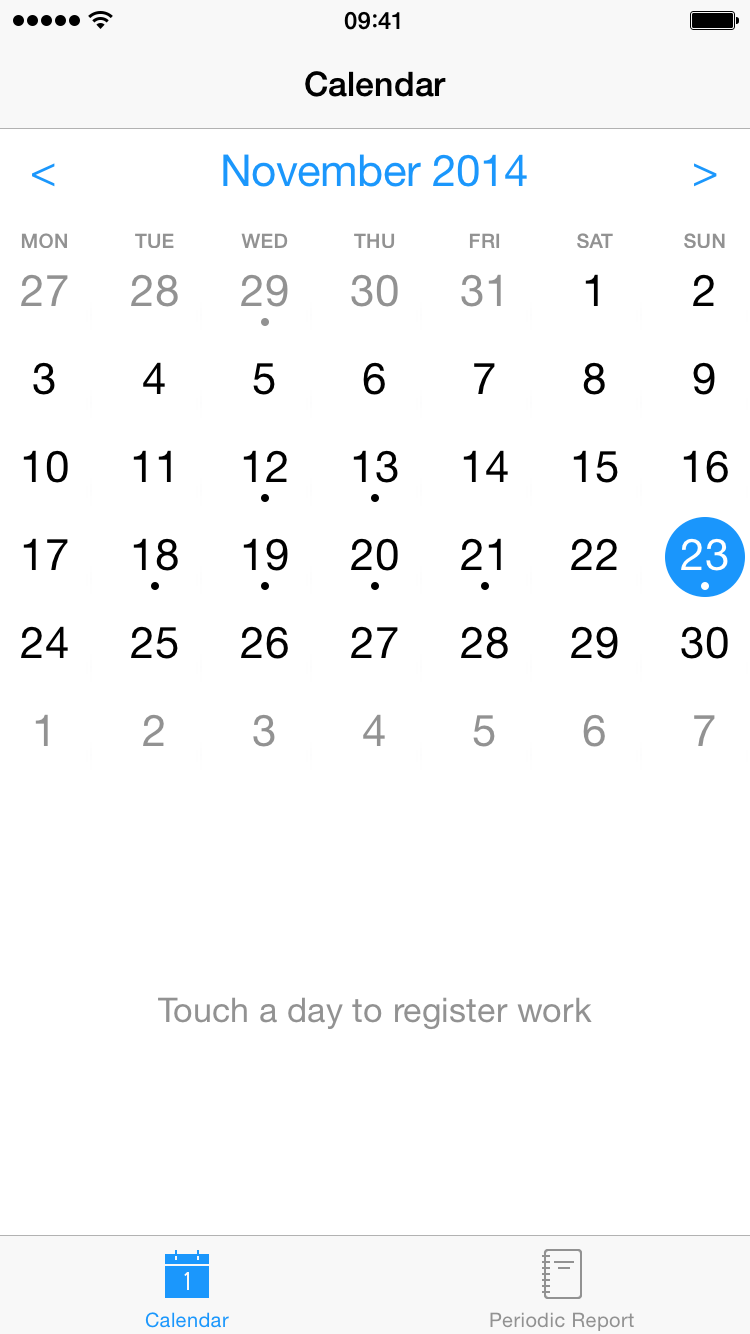Pick day 15 in the calendar
Image resolution: width=750 pixels, height=1334 pixels.
click(x=595, y=468)
